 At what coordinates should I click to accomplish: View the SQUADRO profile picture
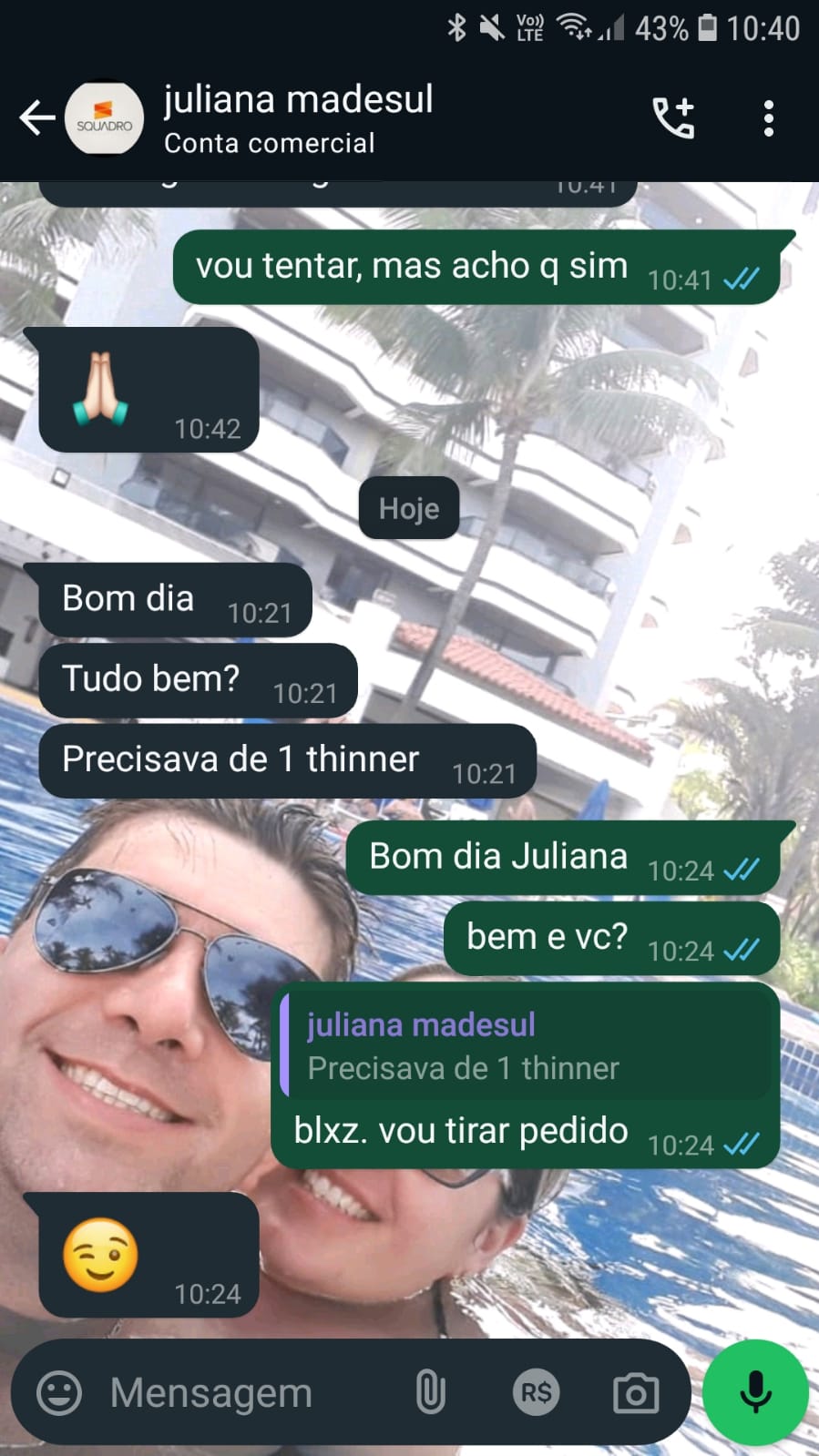tap(104, 119)
